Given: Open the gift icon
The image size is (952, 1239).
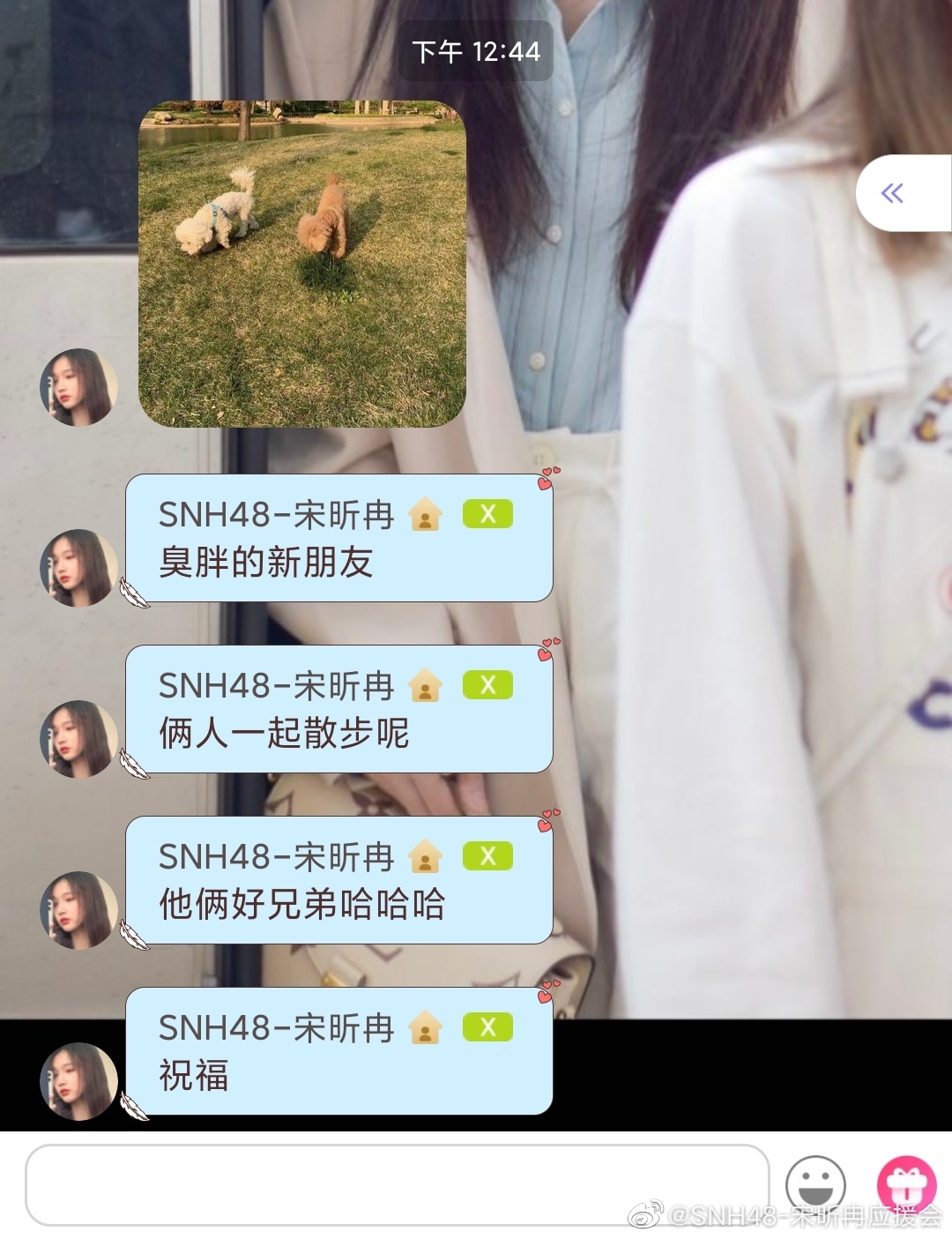Looking at the screenshot, I should [905, 1184].
